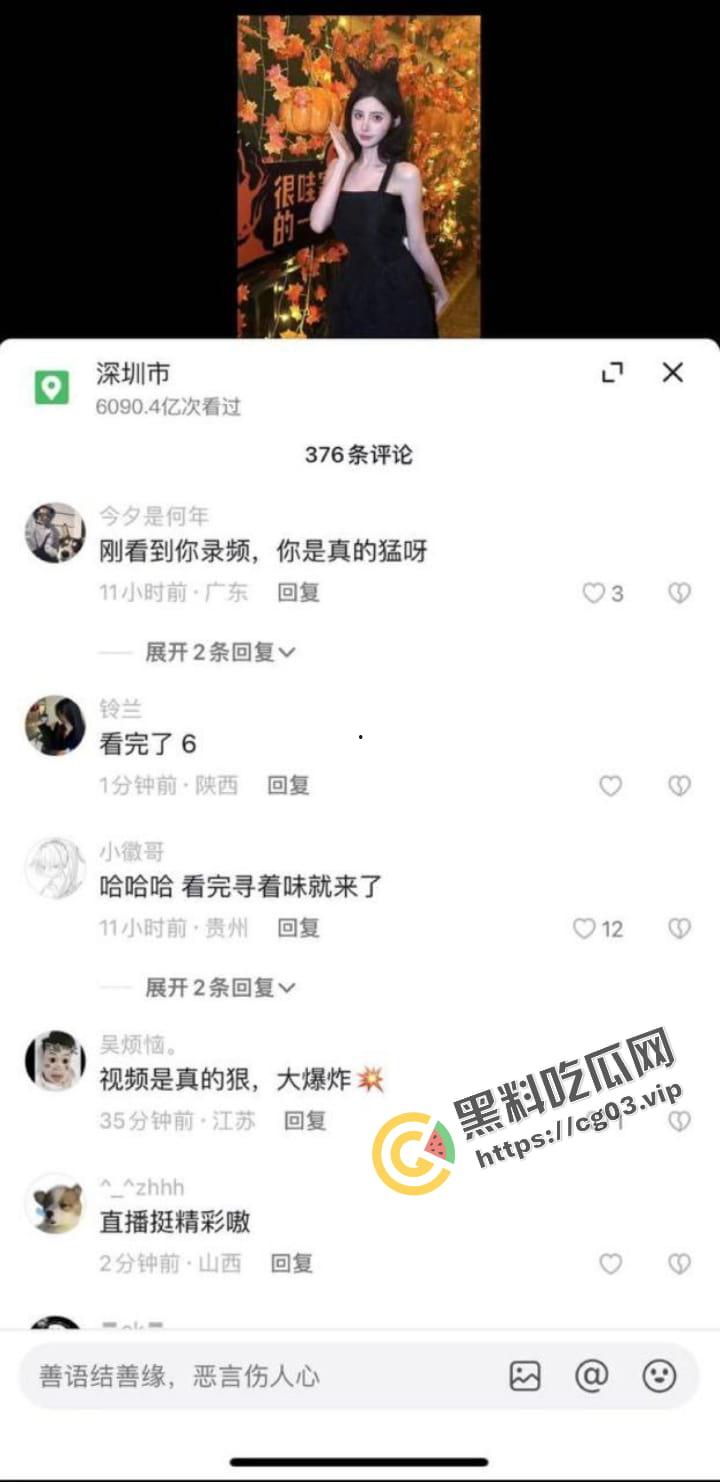Viewport: 720px width, 1482px height.
Task: Expand comments panel to full screen
Action: pos(612,373)
